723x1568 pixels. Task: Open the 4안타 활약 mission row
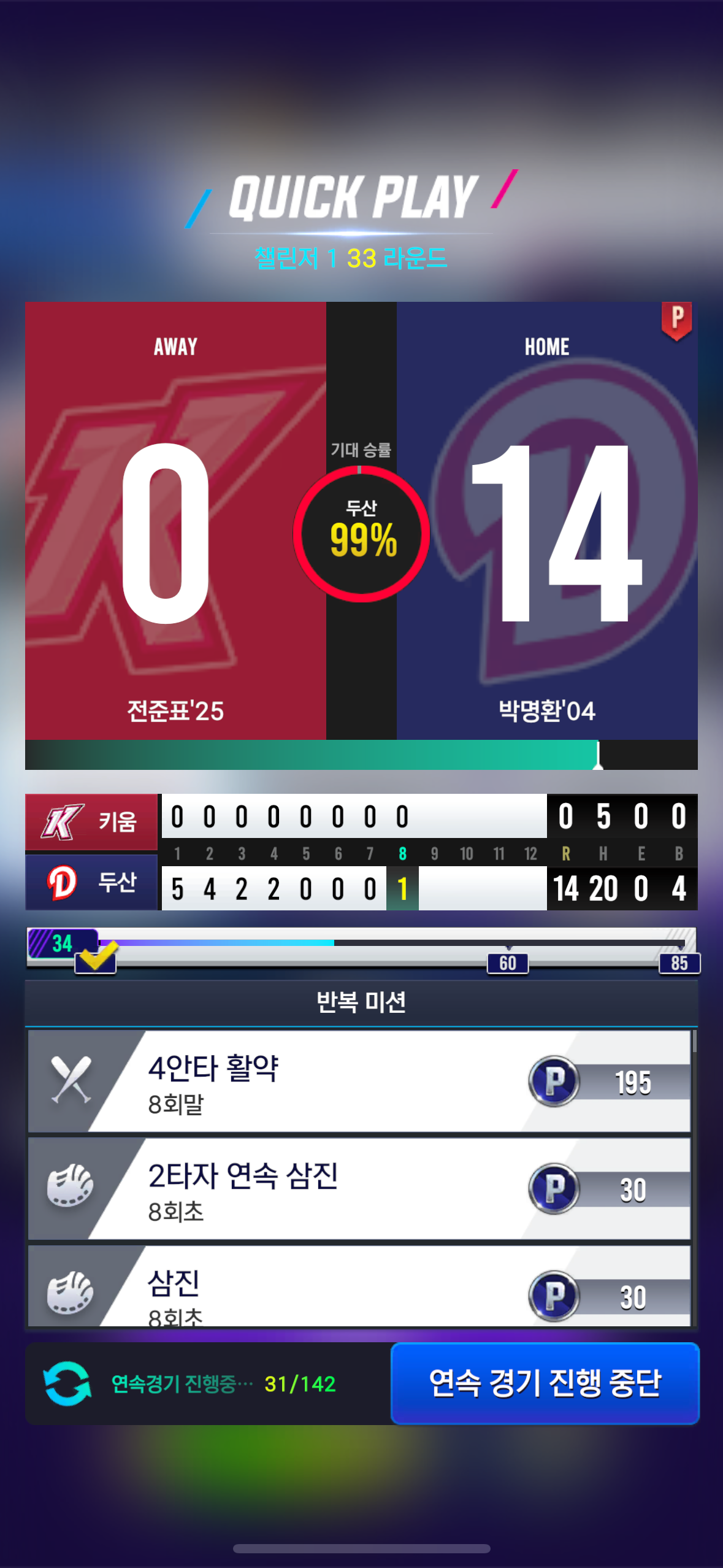[x=359, y=1082]
